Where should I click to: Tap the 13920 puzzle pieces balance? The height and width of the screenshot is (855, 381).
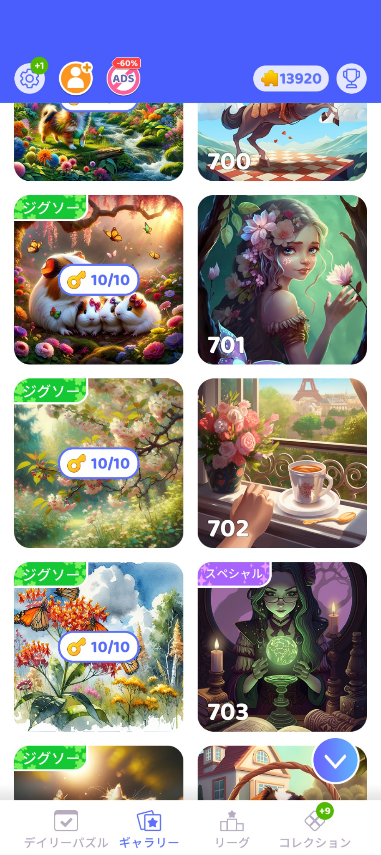coord(291,79)
